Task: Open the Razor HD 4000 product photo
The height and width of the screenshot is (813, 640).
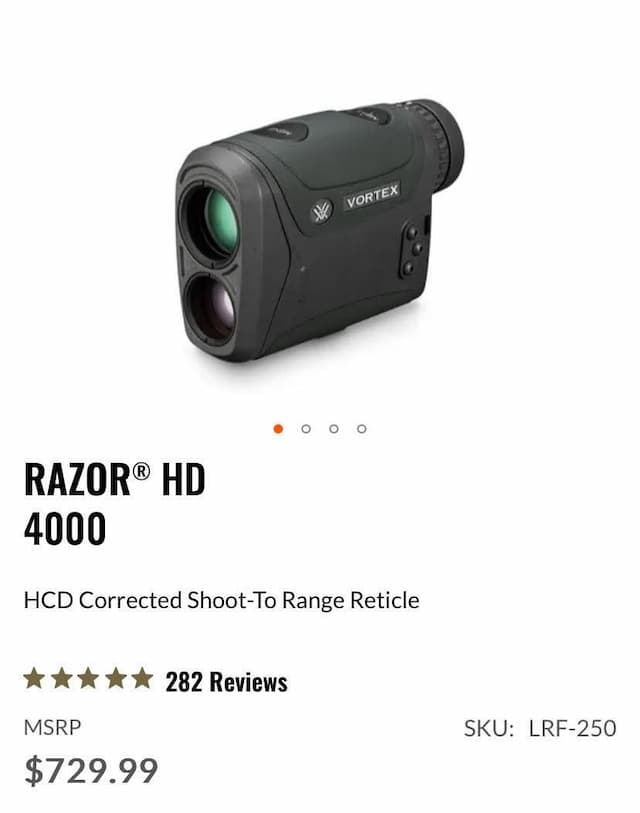Action: click(x=319, y=230)
